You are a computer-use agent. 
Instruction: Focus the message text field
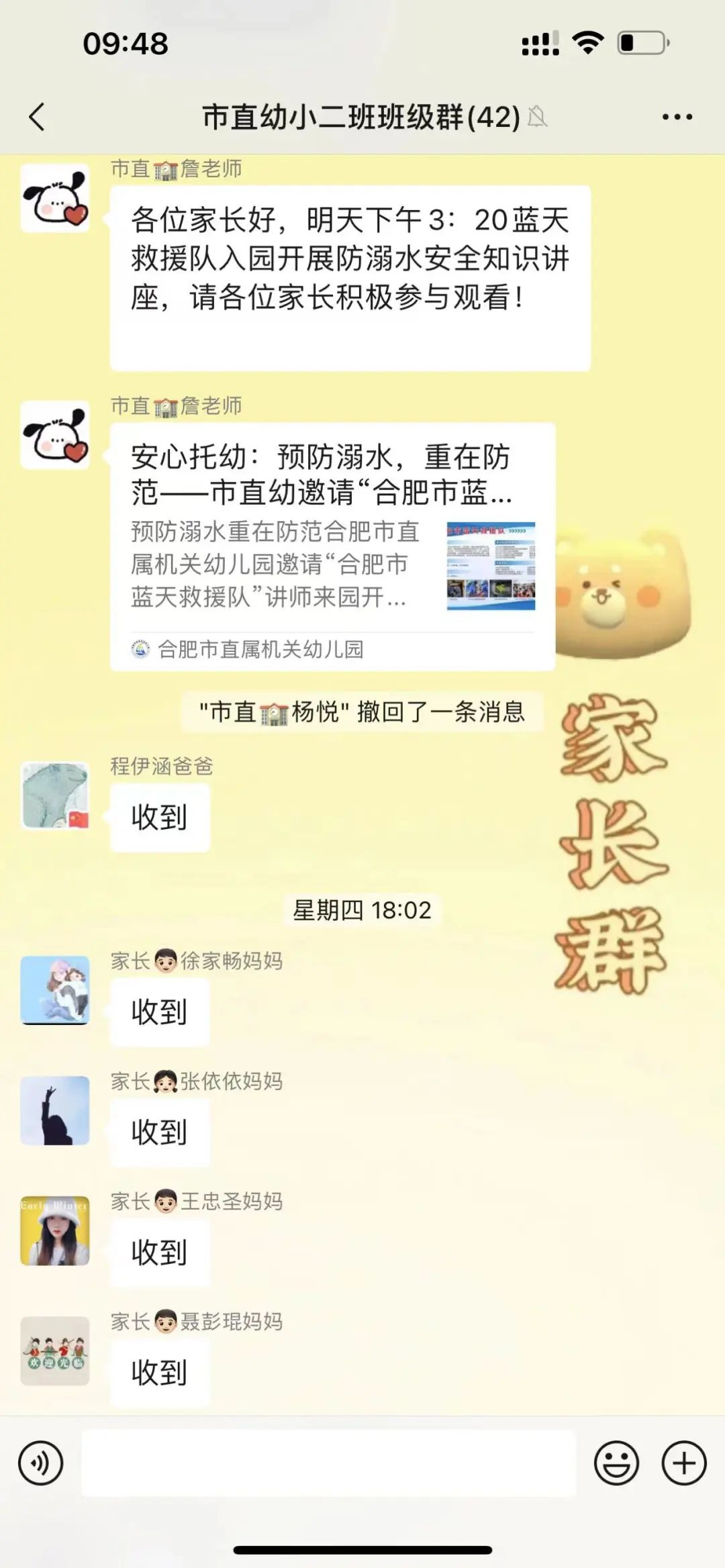329,1463
